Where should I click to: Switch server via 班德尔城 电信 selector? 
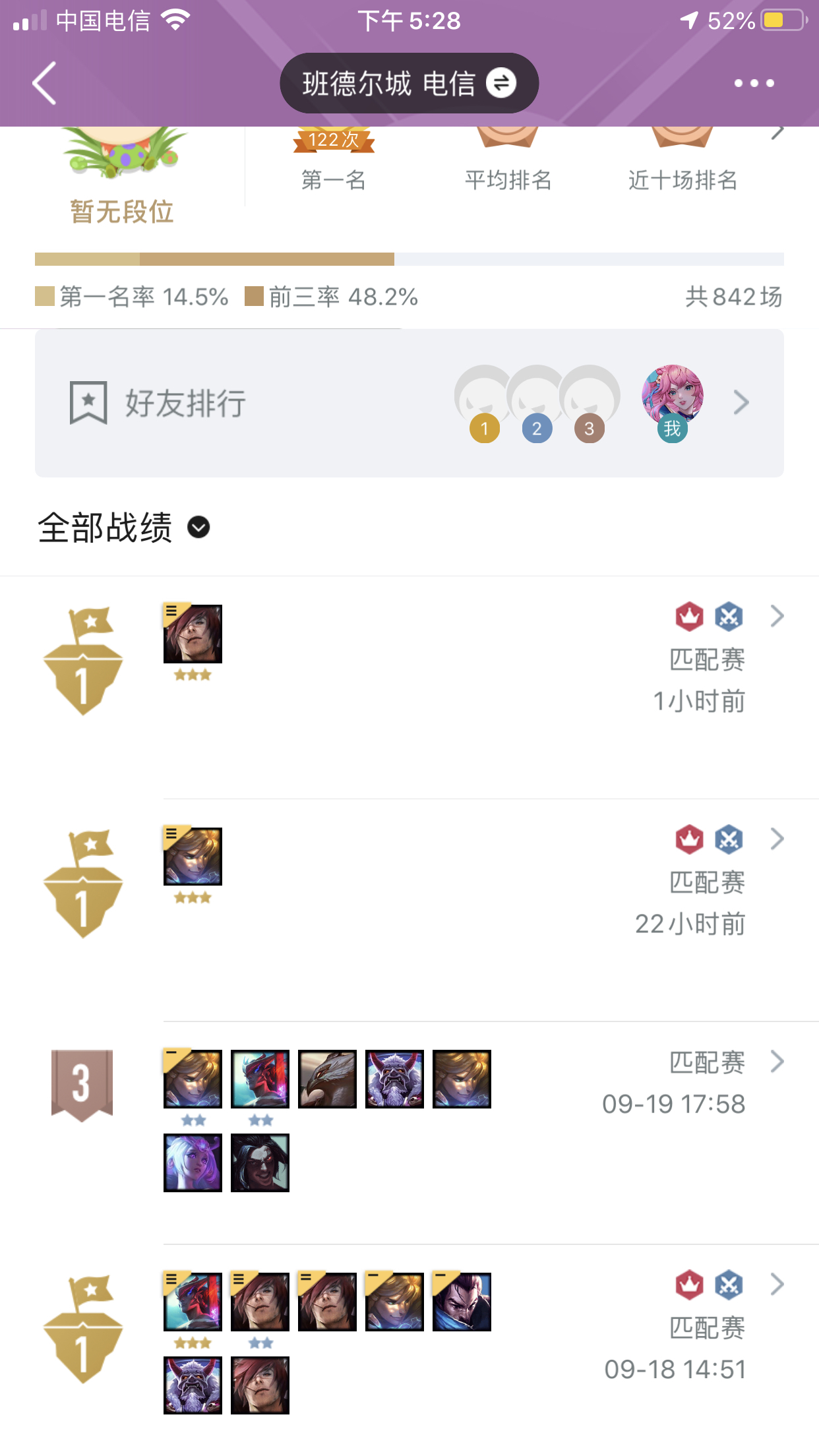tap(409, 84)
